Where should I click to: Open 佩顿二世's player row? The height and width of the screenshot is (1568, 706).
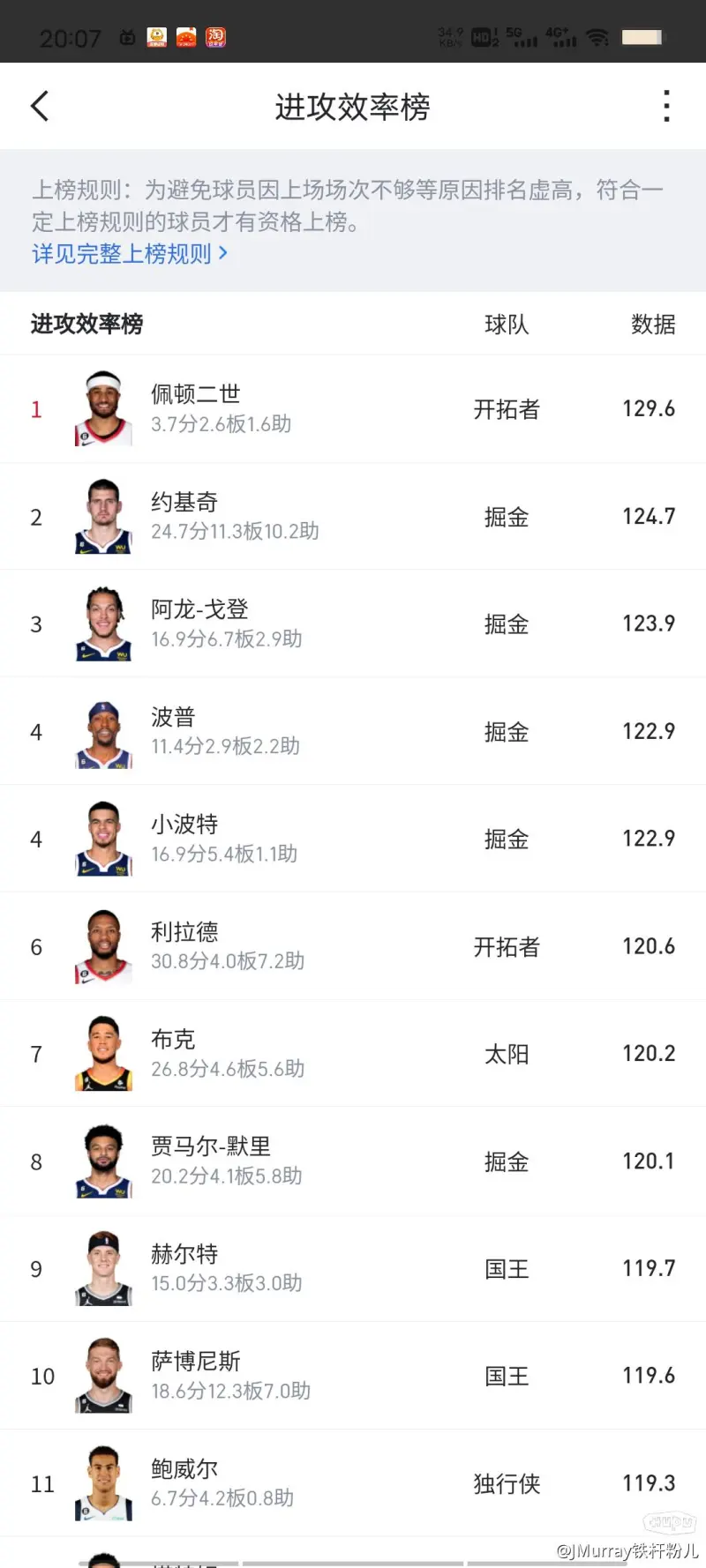coord(353,409)
